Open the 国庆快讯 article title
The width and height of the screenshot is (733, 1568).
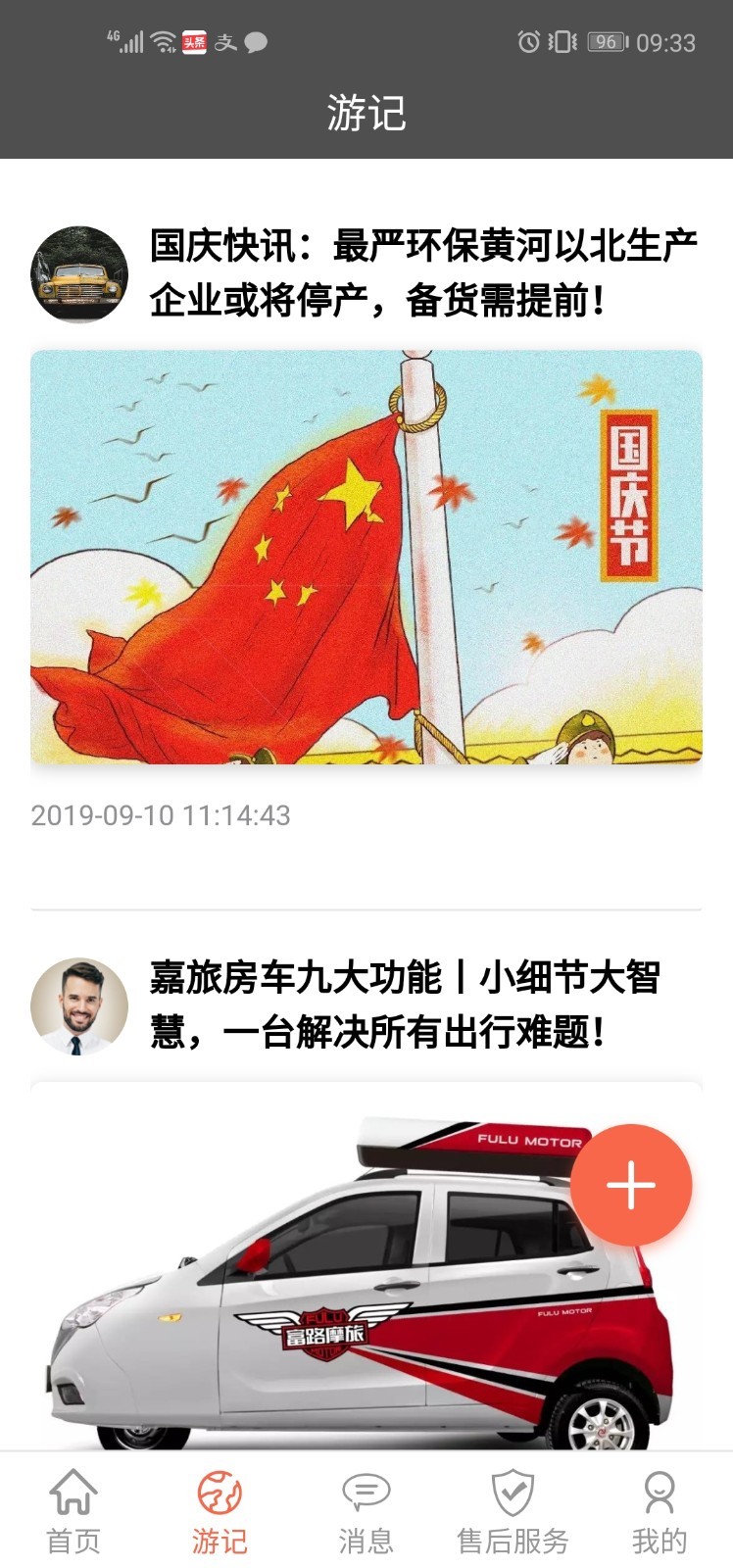click(423, 272)
